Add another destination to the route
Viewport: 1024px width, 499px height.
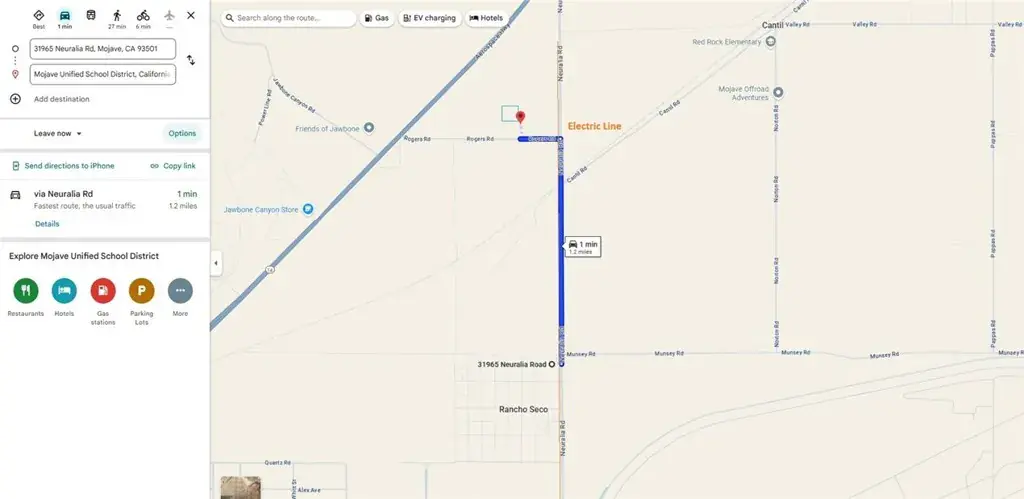(x=61, y=99)
